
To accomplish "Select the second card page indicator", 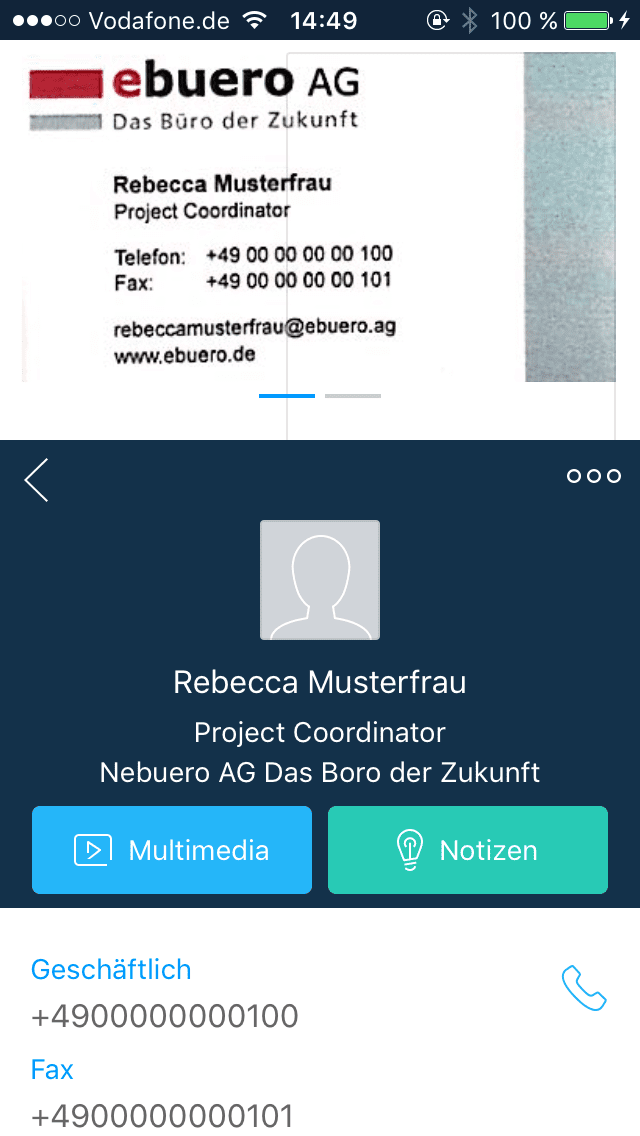I will (x=353, y=396).
